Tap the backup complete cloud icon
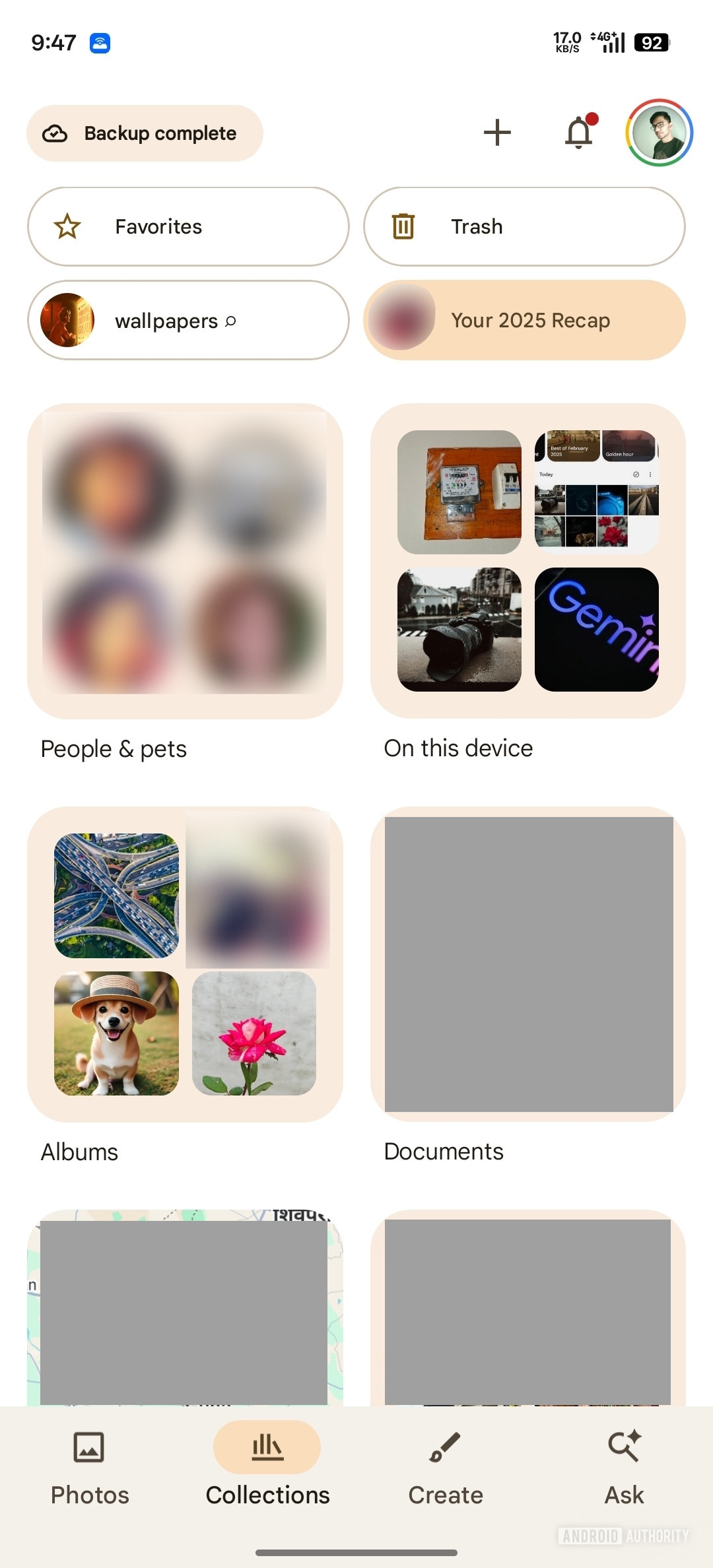This screenshot has height=1568, width=713. (55, 133)
